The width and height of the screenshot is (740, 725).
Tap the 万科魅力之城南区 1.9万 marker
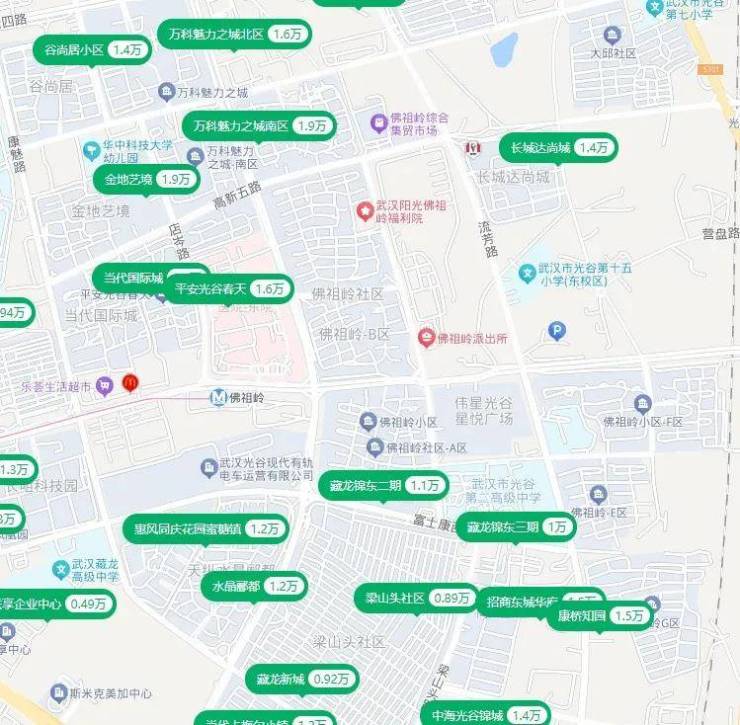(258, 126)
